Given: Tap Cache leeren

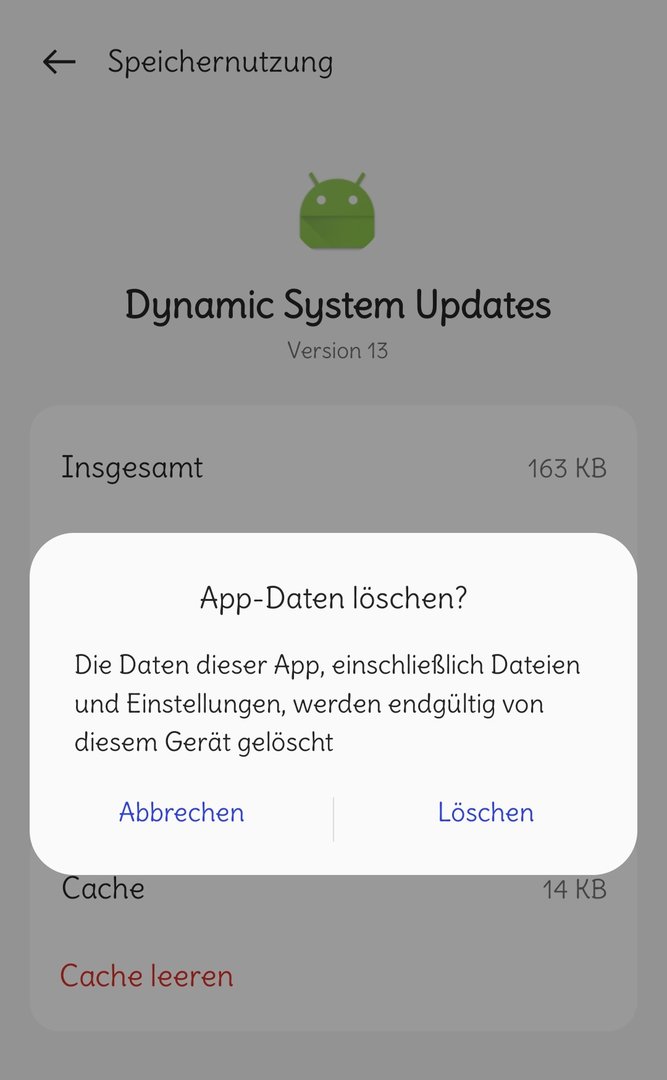Looking at the screenshot, I should coord(147,976).
